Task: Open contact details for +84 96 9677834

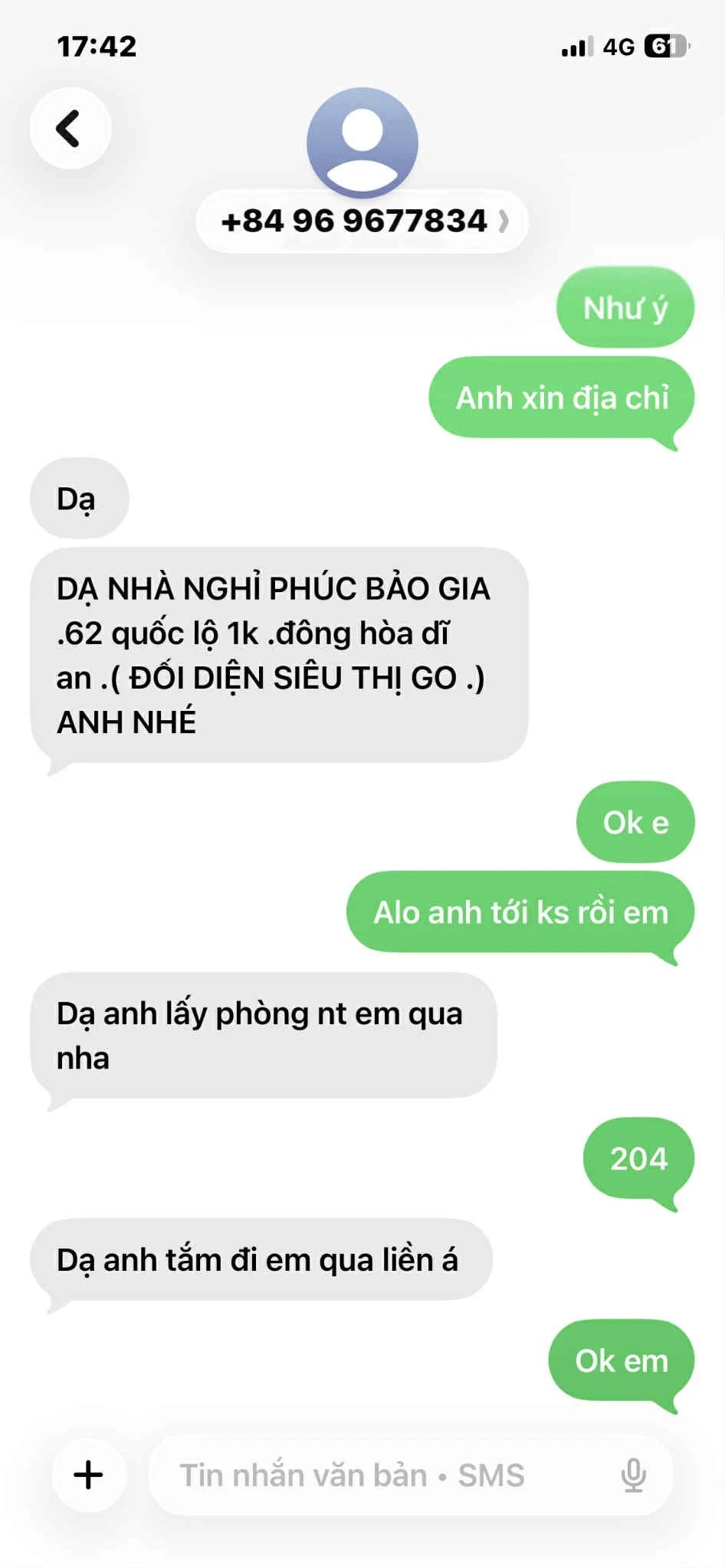Action: pos(362,221)
